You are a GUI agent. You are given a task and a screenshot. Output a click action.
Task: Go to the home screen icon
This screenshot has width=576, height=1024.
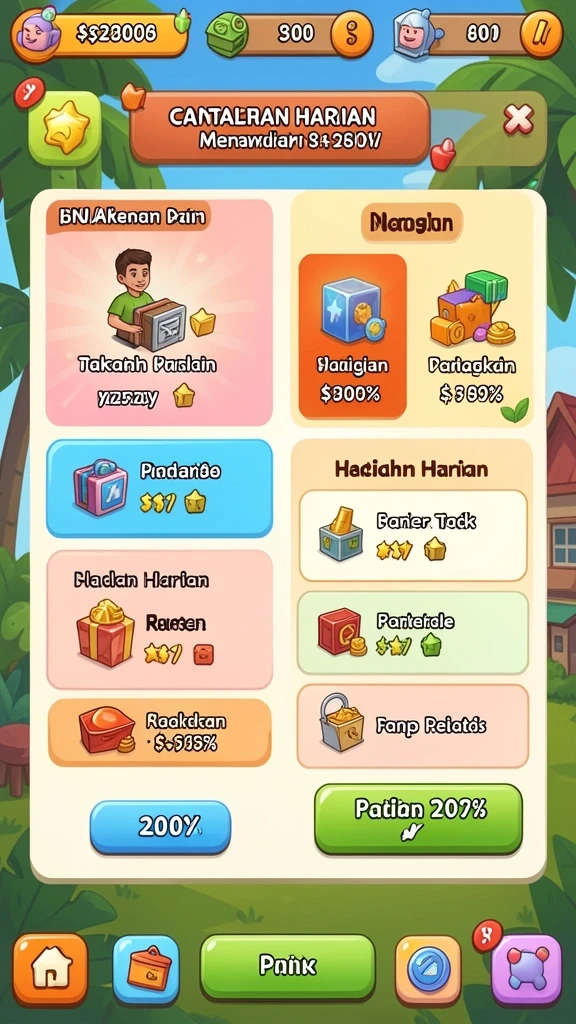(50, 970)
